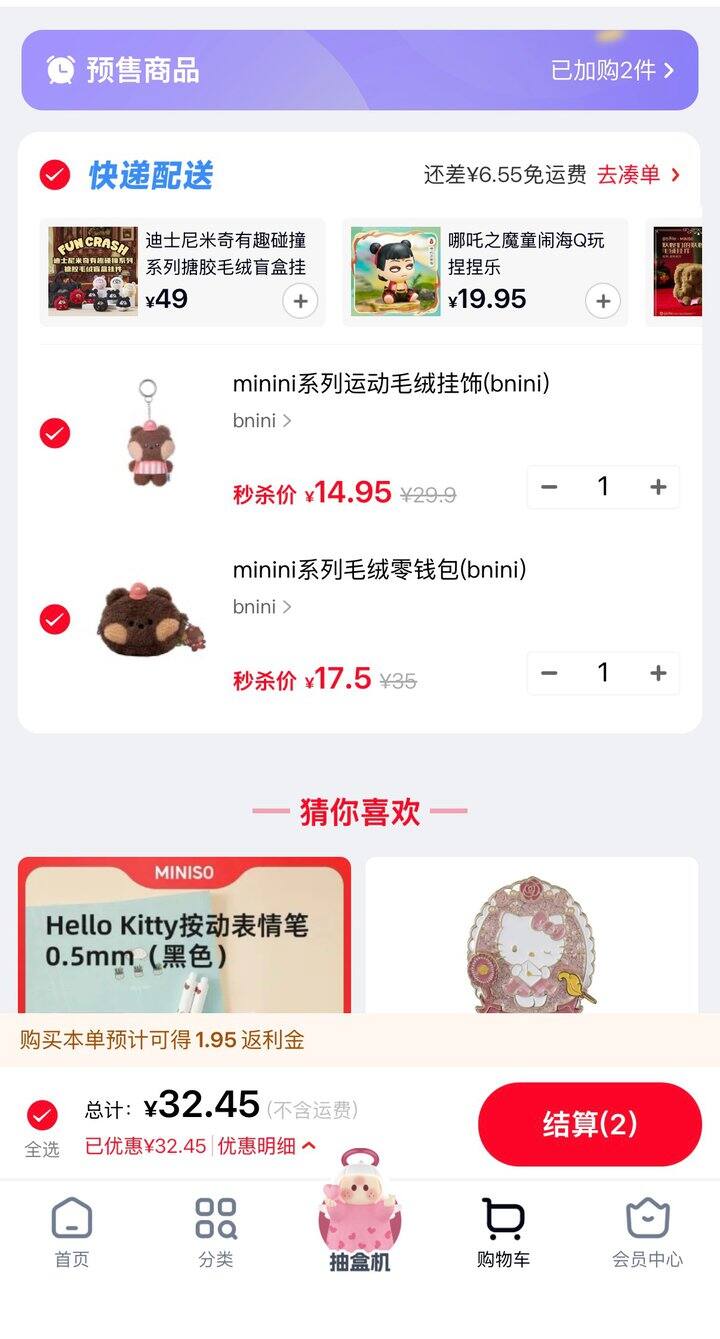Expand 优惠明细 discount details
The image size is (720, 1339).
pos(267,1146)
